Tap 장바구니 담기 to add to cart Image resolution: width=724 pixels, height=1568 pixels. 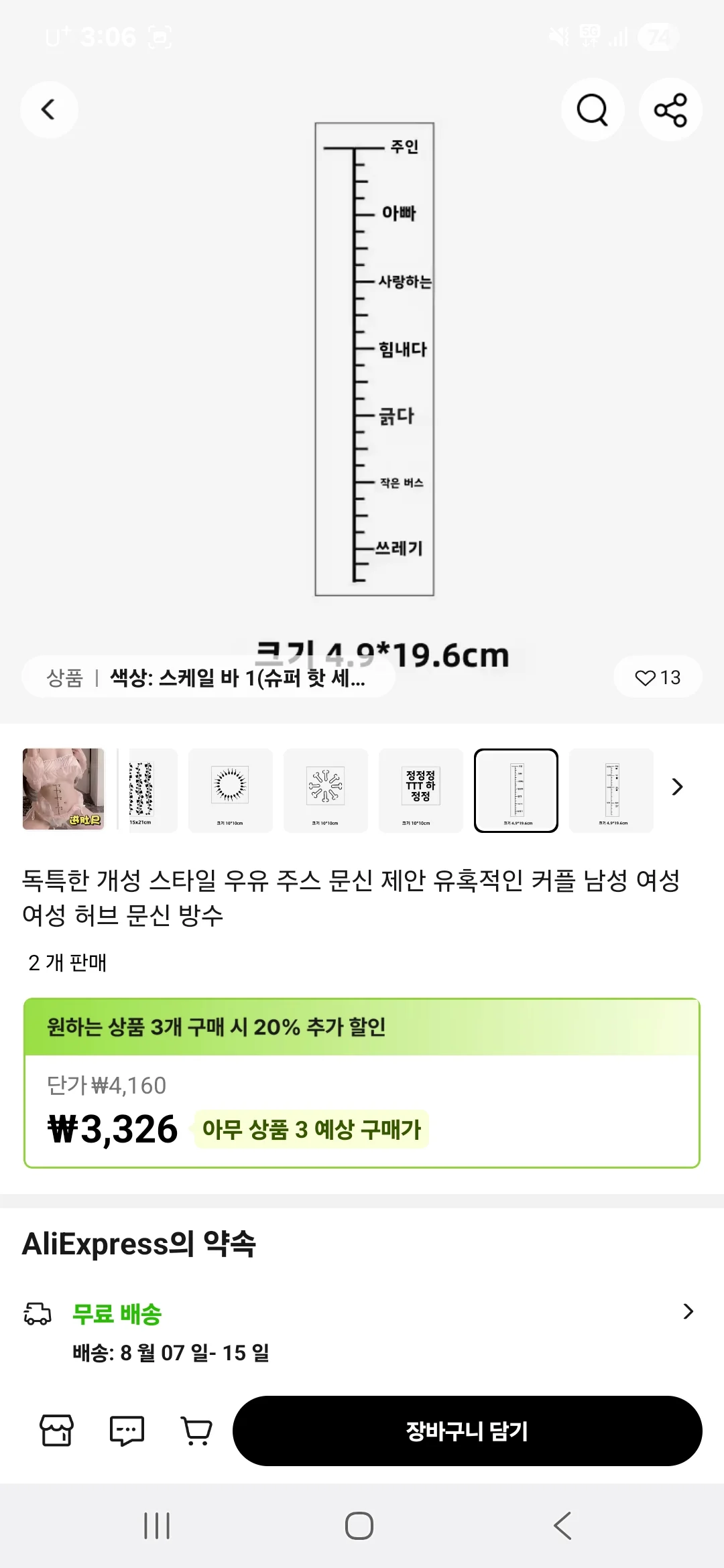click(x=467, y=1431)
